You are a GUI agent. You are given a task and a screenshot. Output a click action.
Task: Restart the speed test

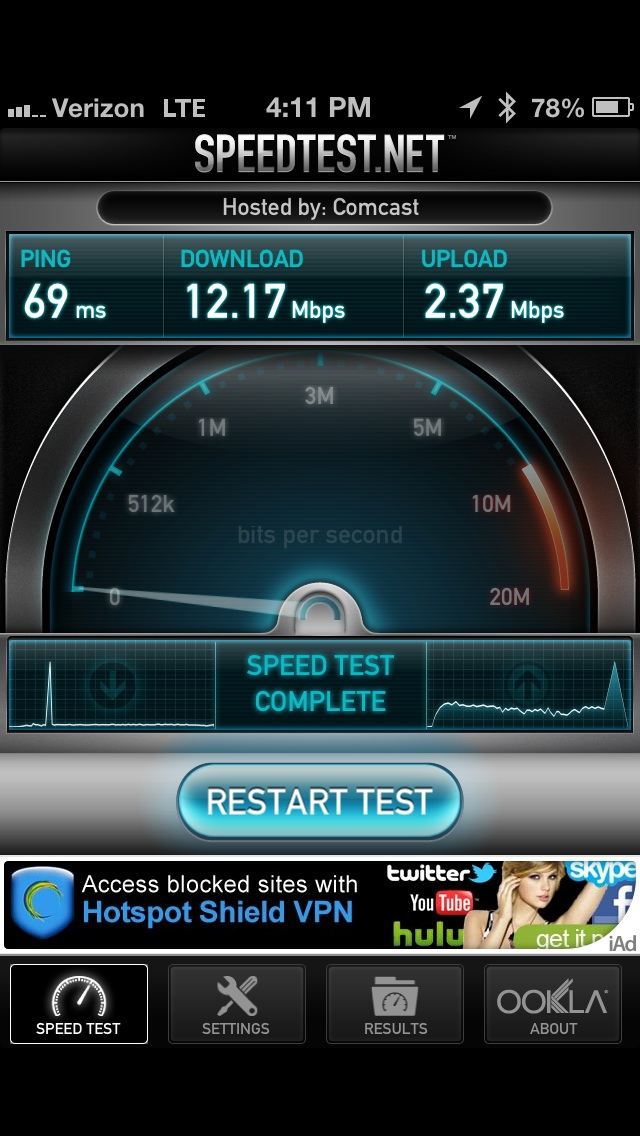(x=320, y=801)
